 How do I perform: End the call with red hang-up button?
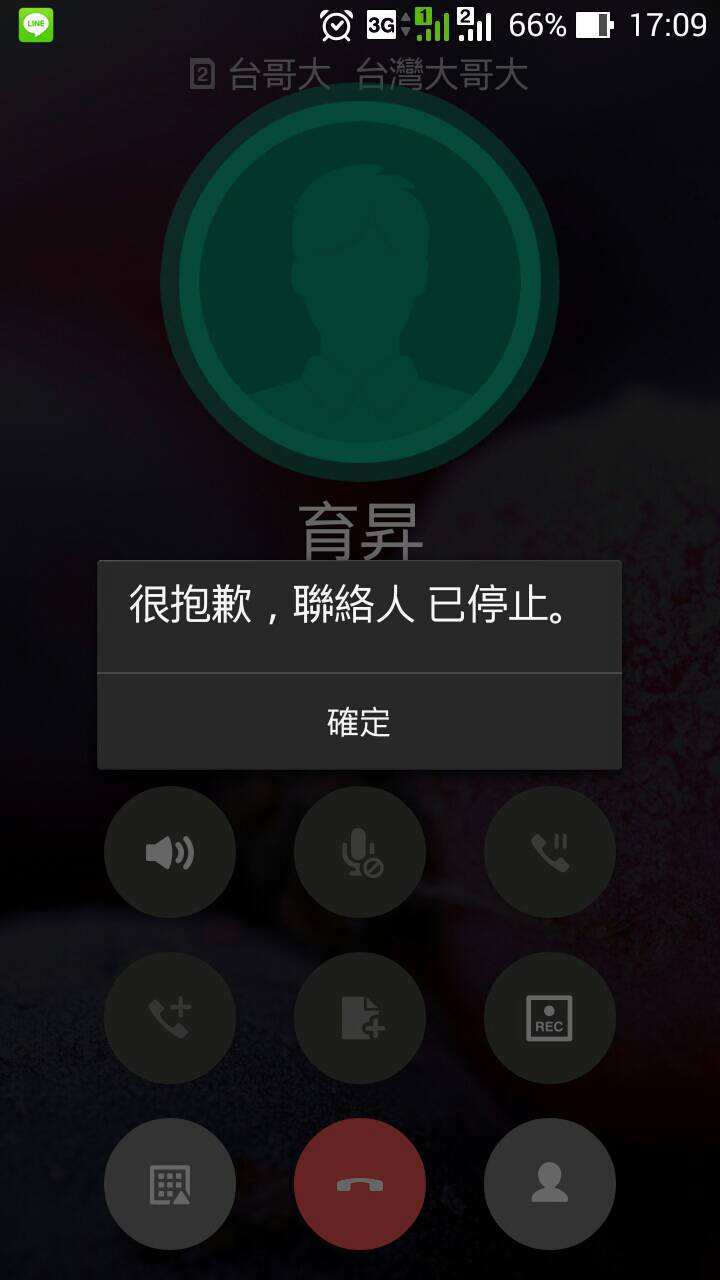tap(360, 1184)
